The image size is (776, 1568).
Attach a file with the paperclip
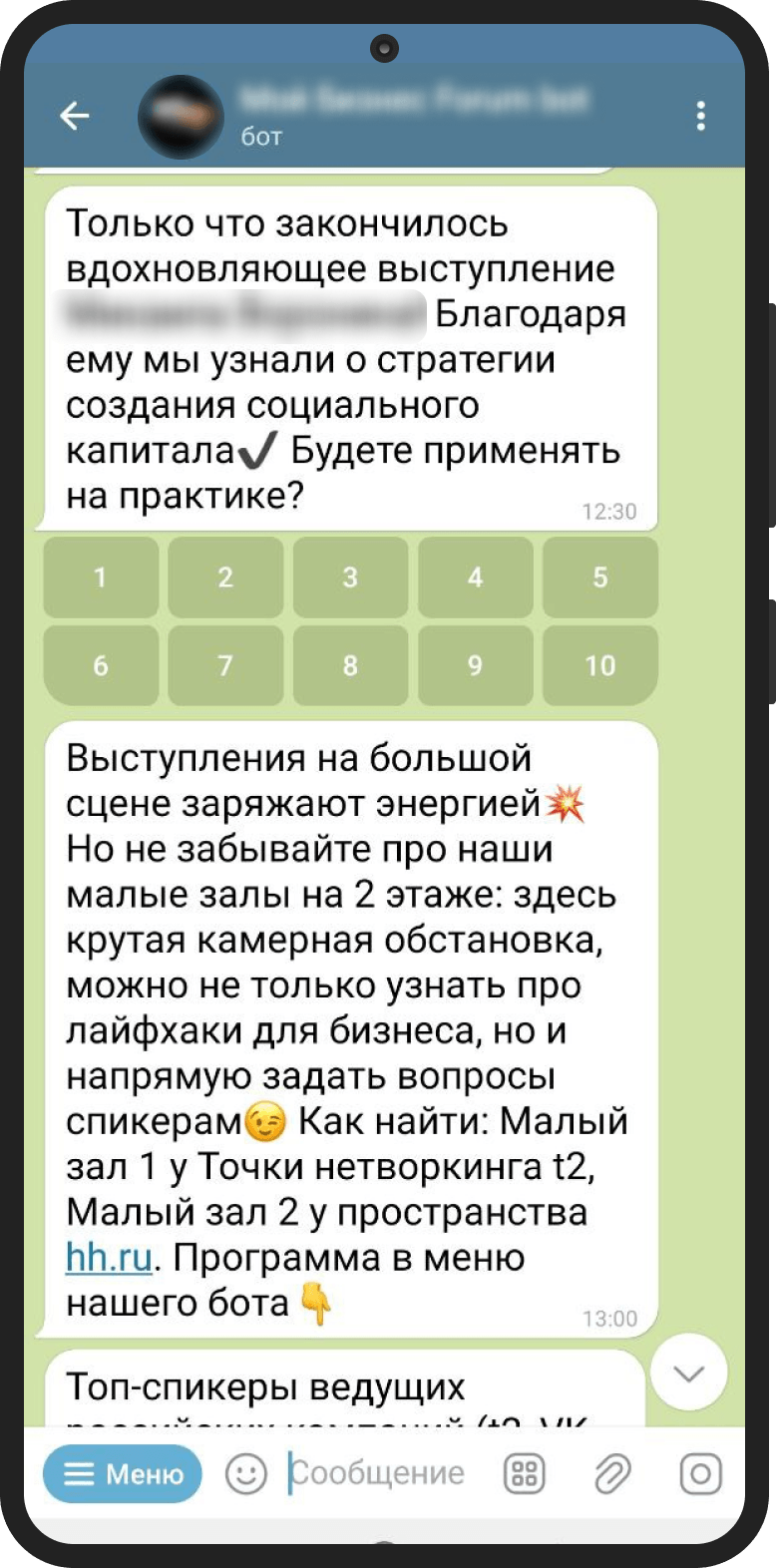pos(611,1473)
